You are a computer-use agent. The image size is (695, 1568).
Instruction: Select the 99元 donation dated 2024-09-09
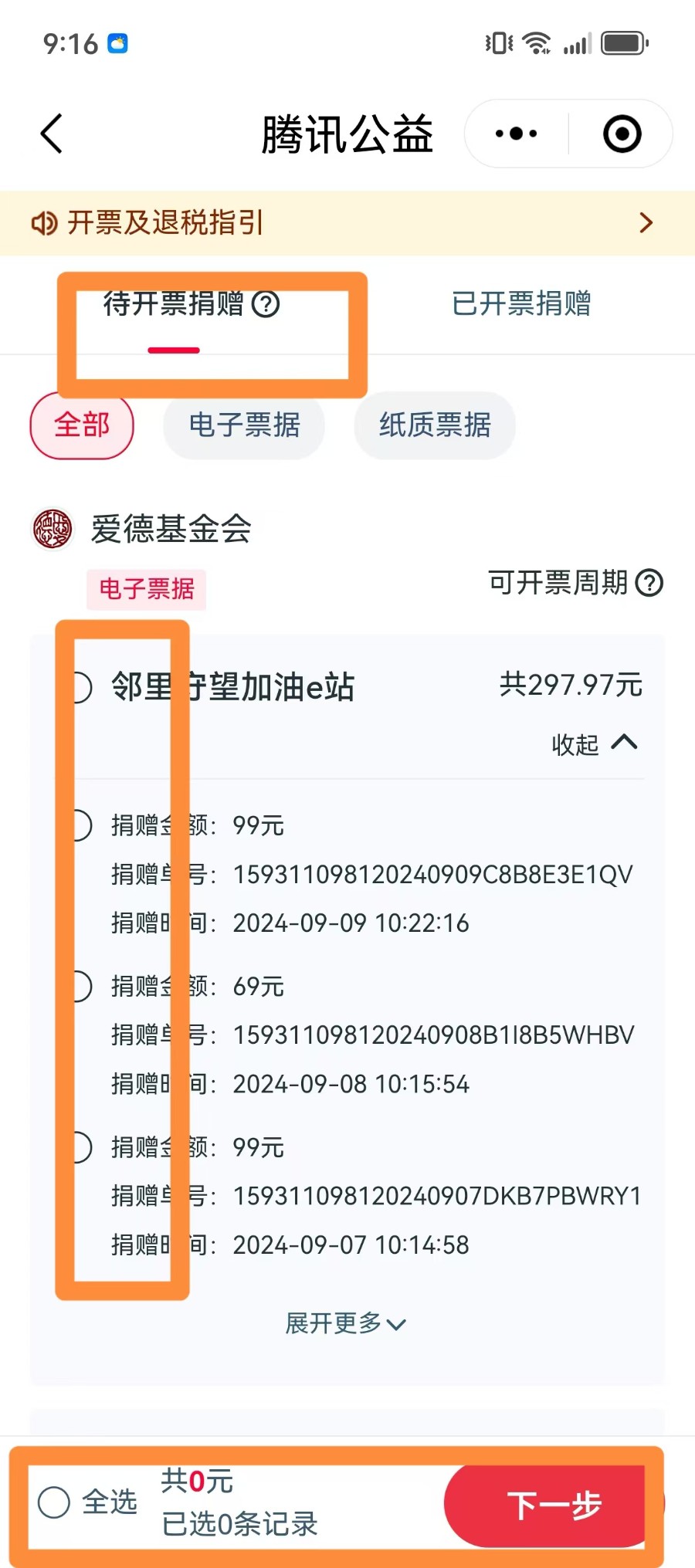coord(78,825)
